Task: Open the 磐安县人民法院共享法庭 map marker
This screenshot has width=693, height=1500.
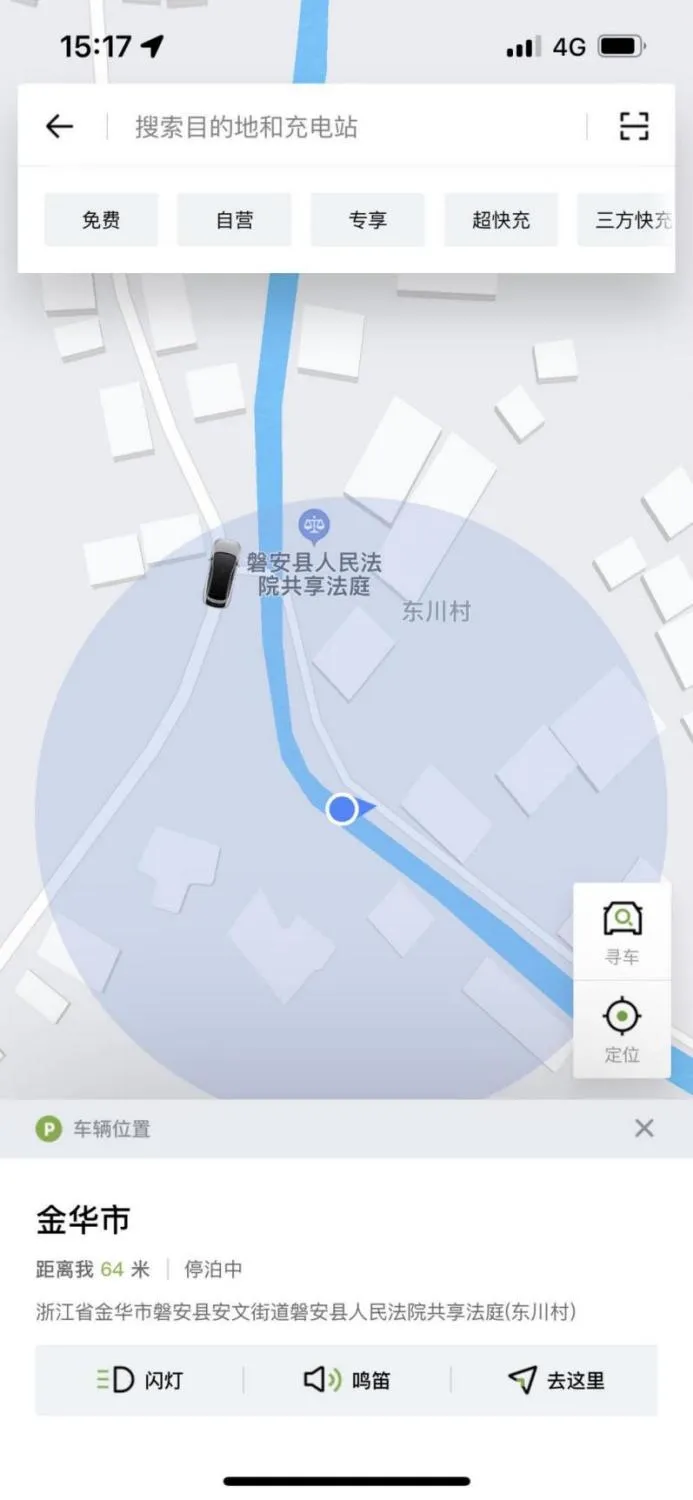Action: pos(314,523)
